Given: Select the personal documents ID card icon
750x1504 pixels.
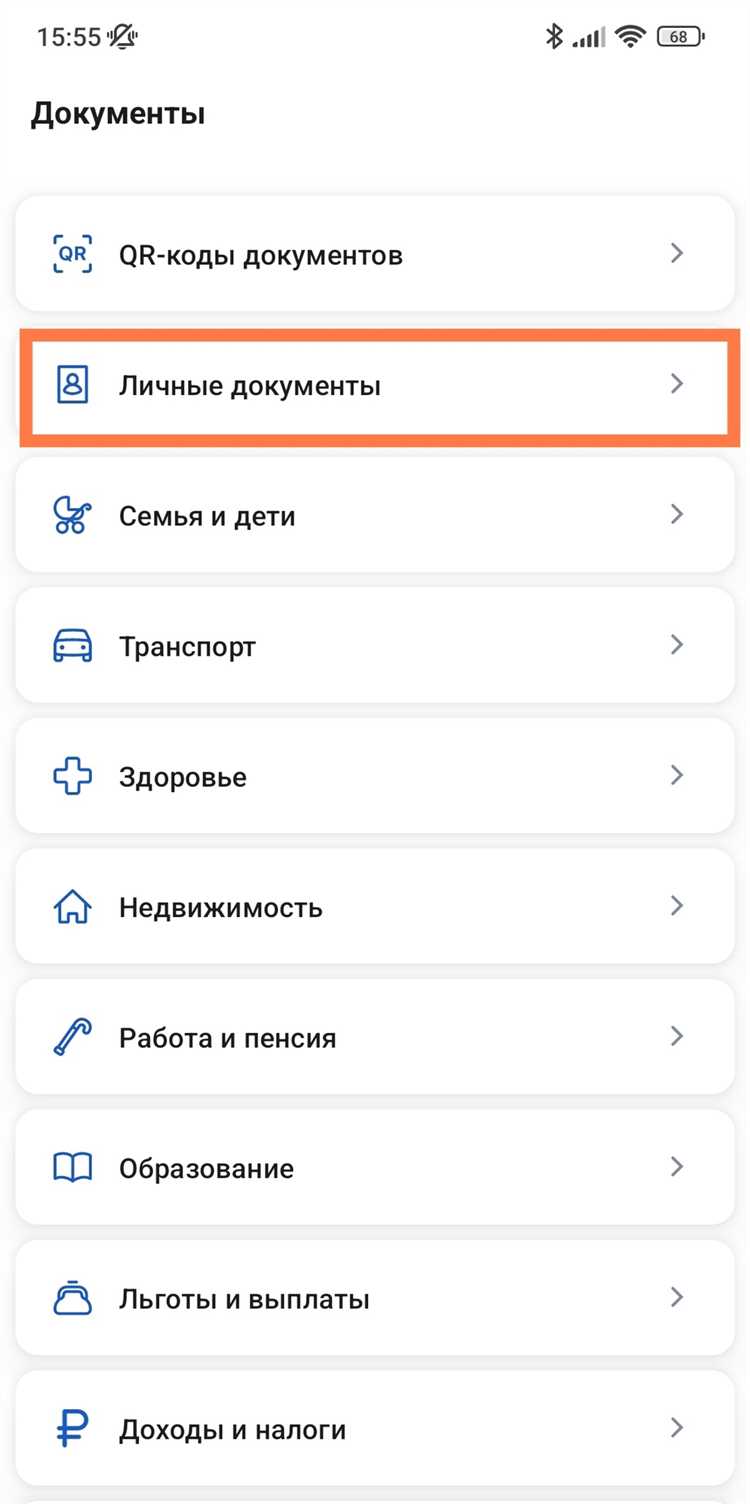Looking at the screenshot, I should pyautogui.click(x=71, y=385).
